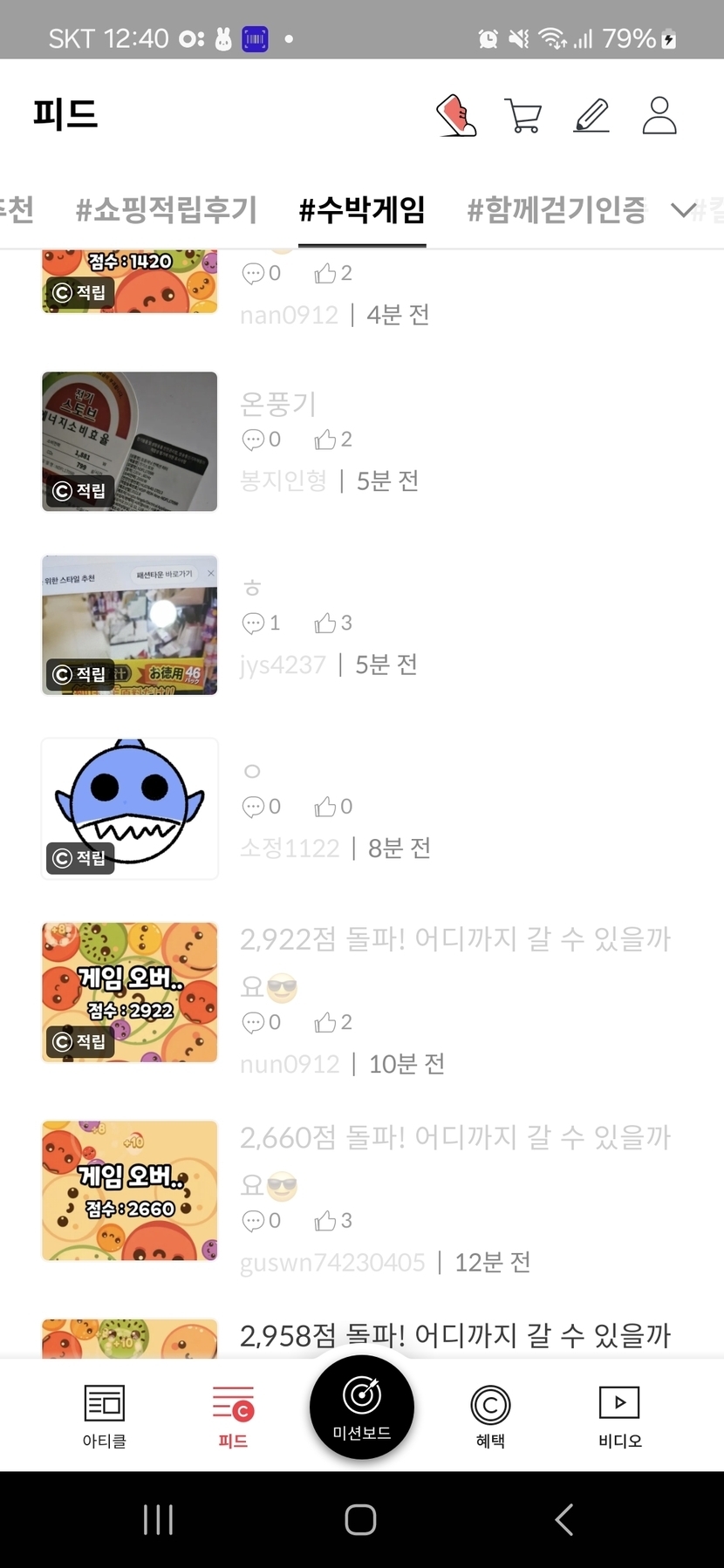Select the #함께걷기인증 tab

click(557, 210)
